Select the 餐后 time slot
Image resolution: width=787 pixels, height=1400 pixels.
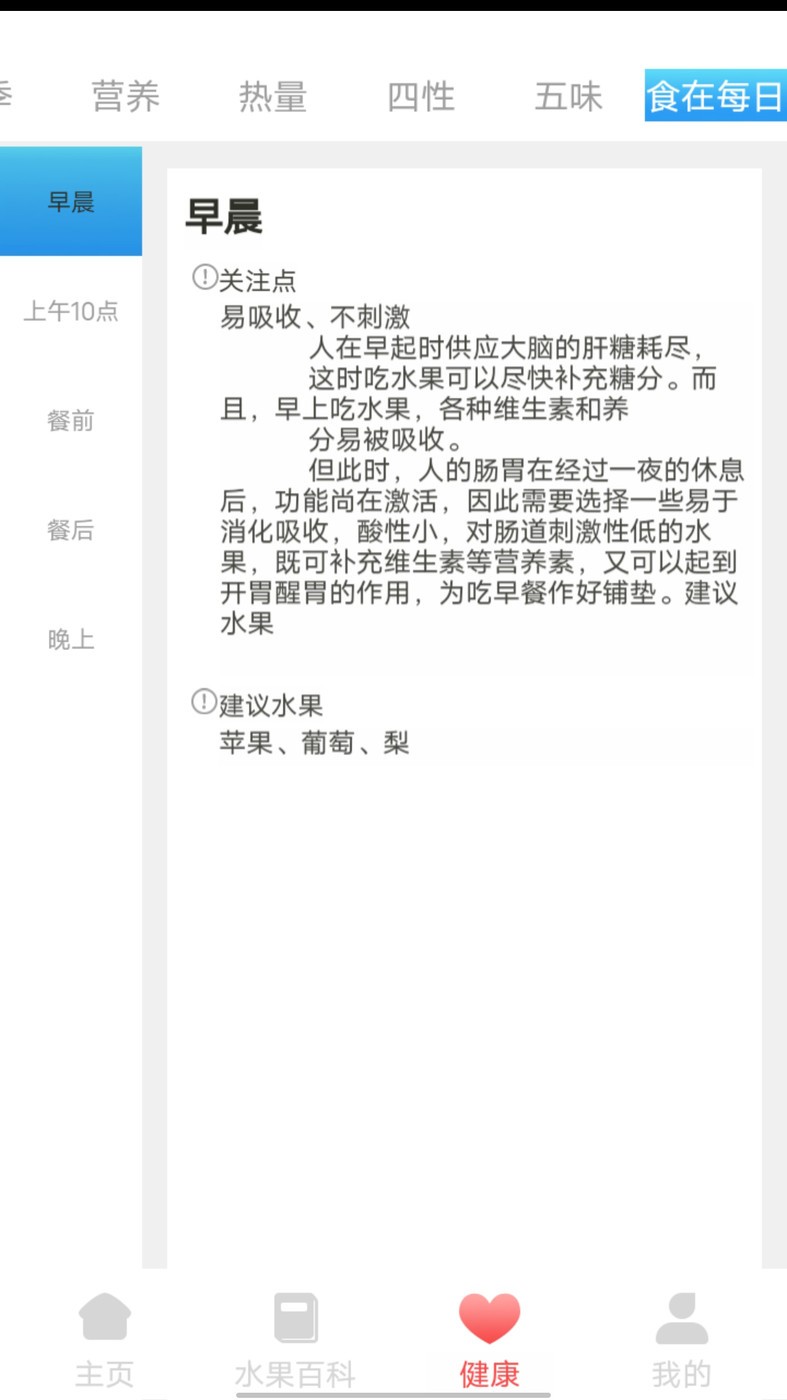pyautogui.click(x=70, y=530)
